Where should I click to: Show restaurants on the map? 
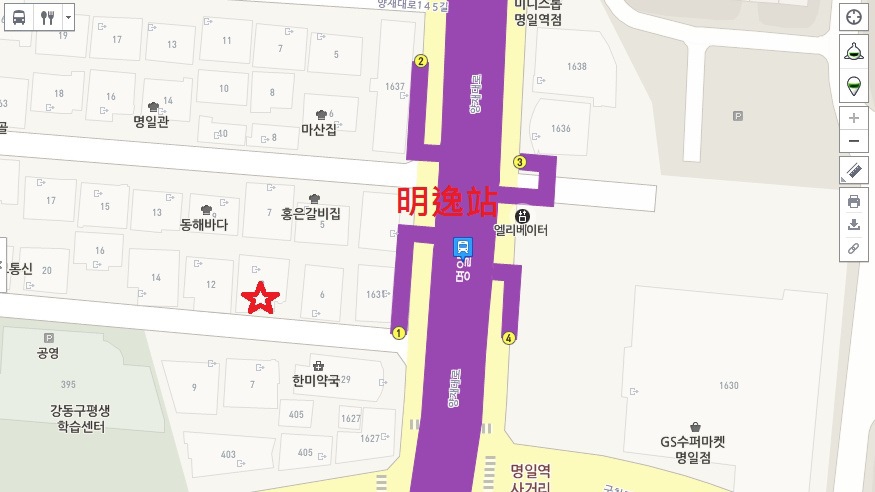(47, 17)
